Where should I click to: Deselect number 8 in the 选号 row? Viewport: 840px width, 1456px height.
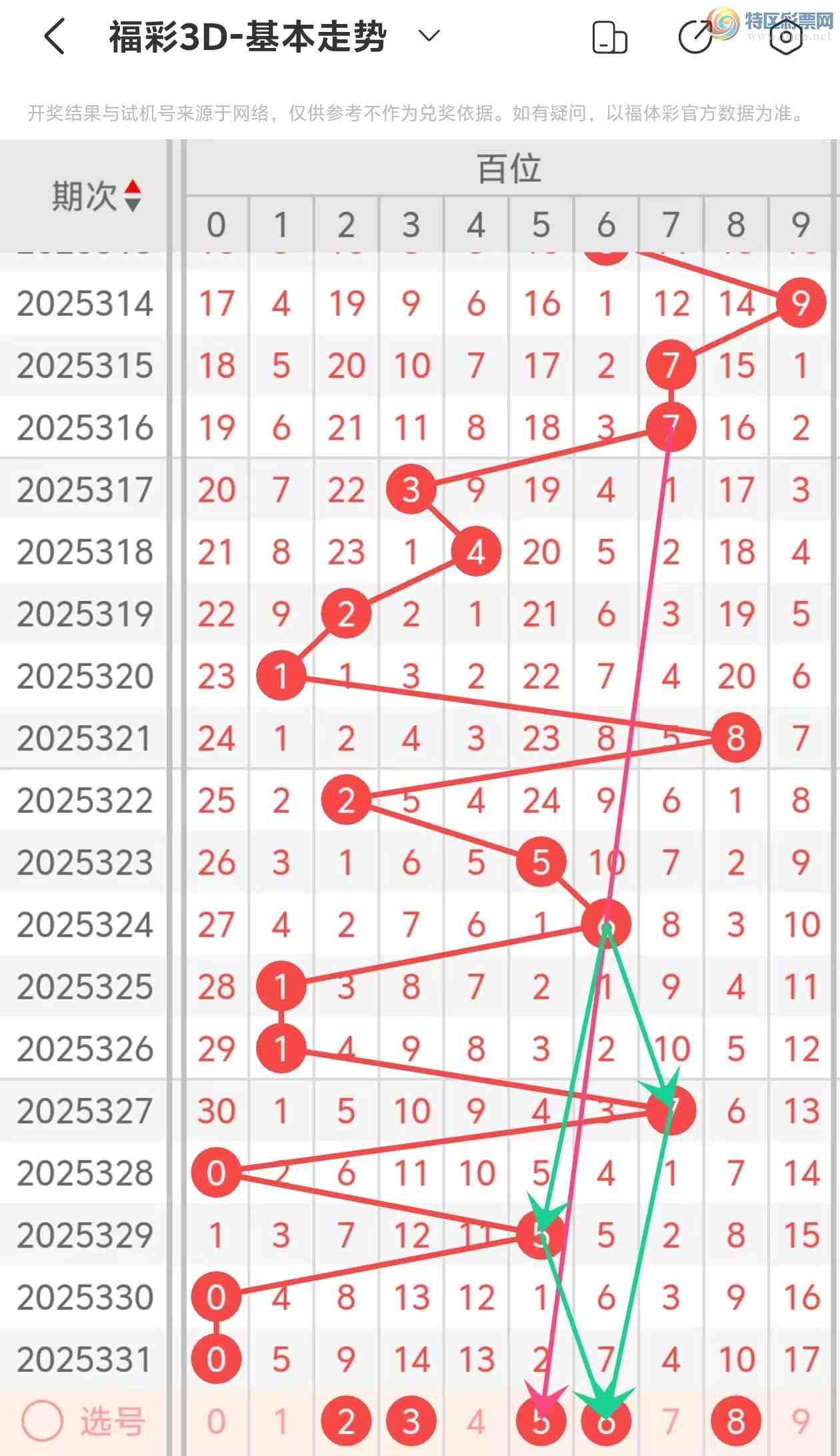735,1421
